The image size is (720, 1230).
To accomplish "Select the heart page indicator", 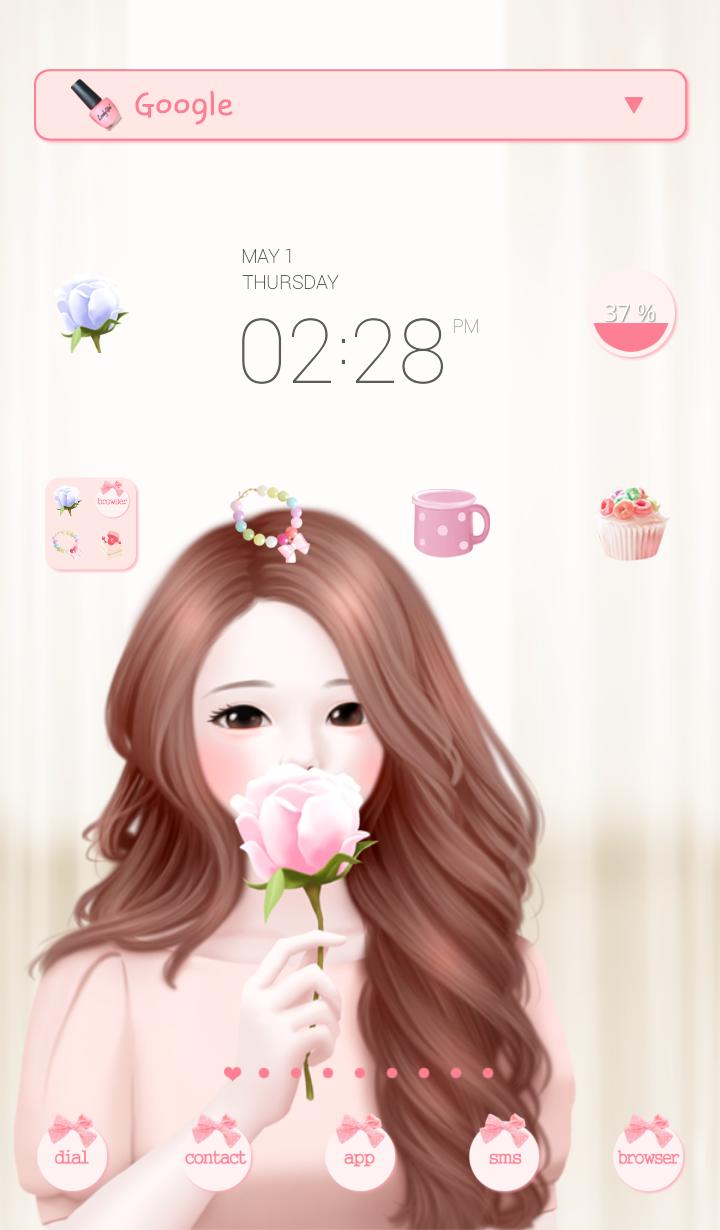I will click(x=233, y=1073).
